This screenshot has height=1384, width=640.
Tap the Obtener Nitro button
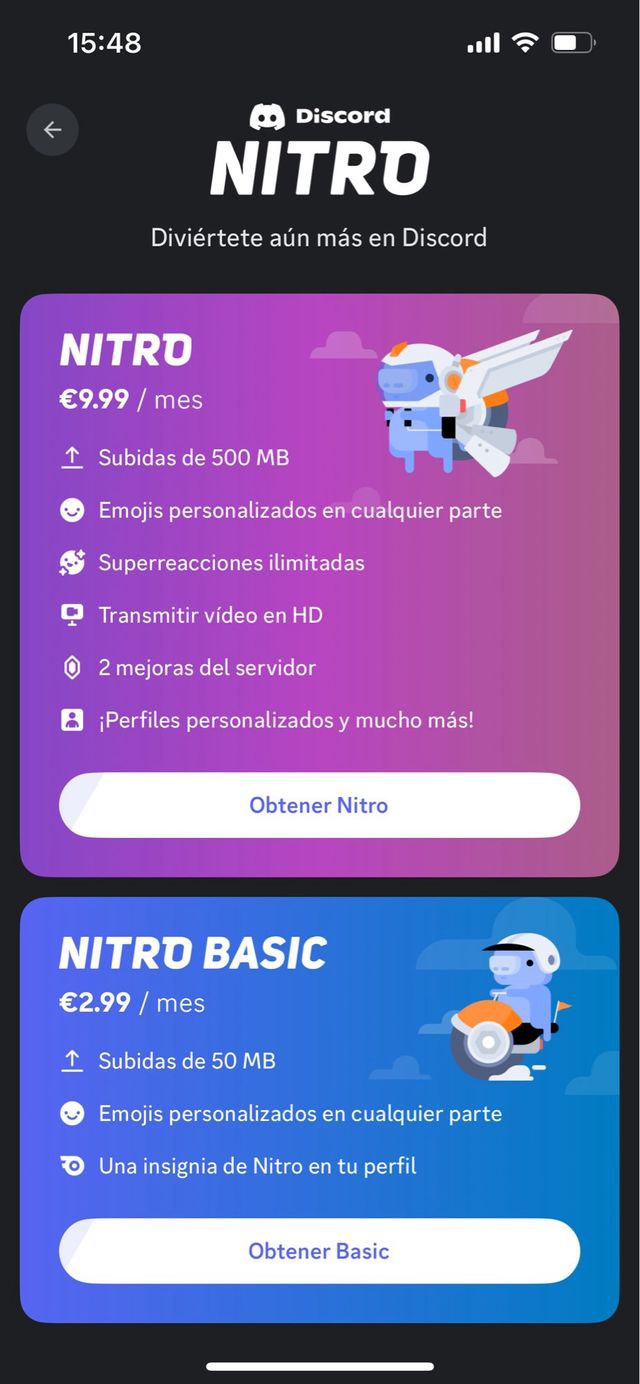point(319,805)
